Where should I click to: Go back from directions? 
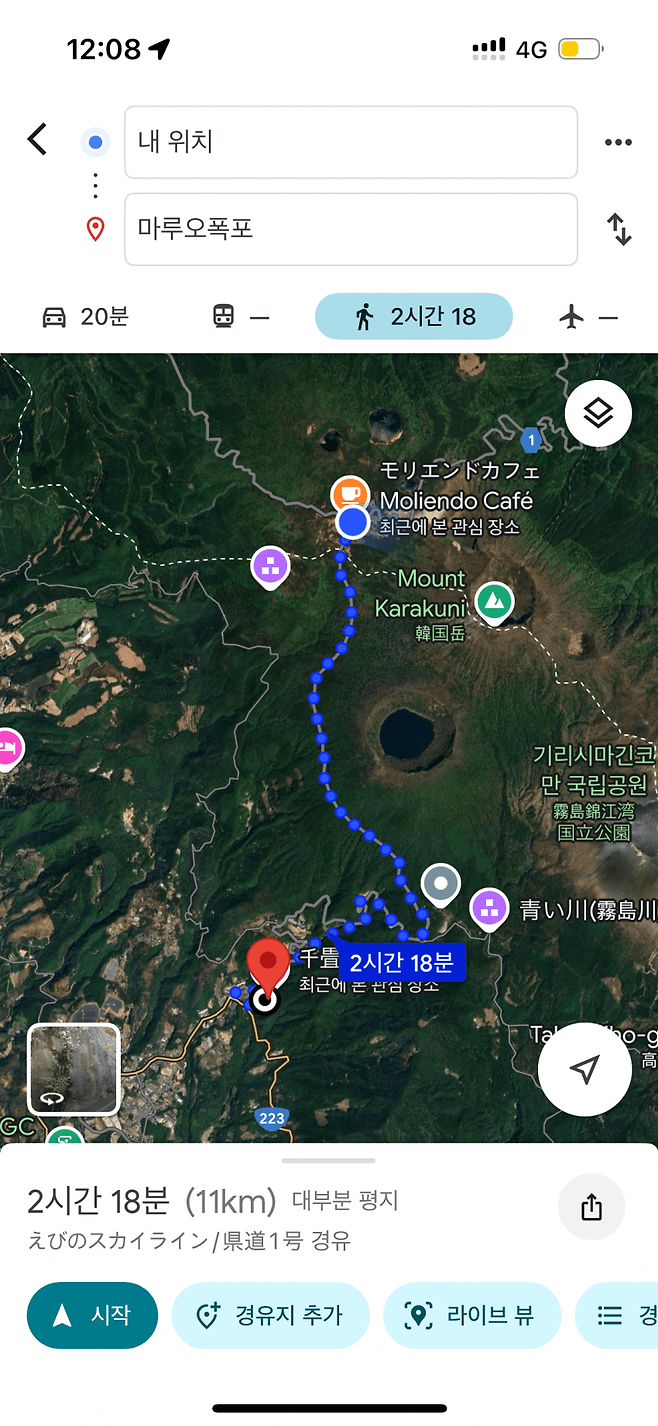37,139
